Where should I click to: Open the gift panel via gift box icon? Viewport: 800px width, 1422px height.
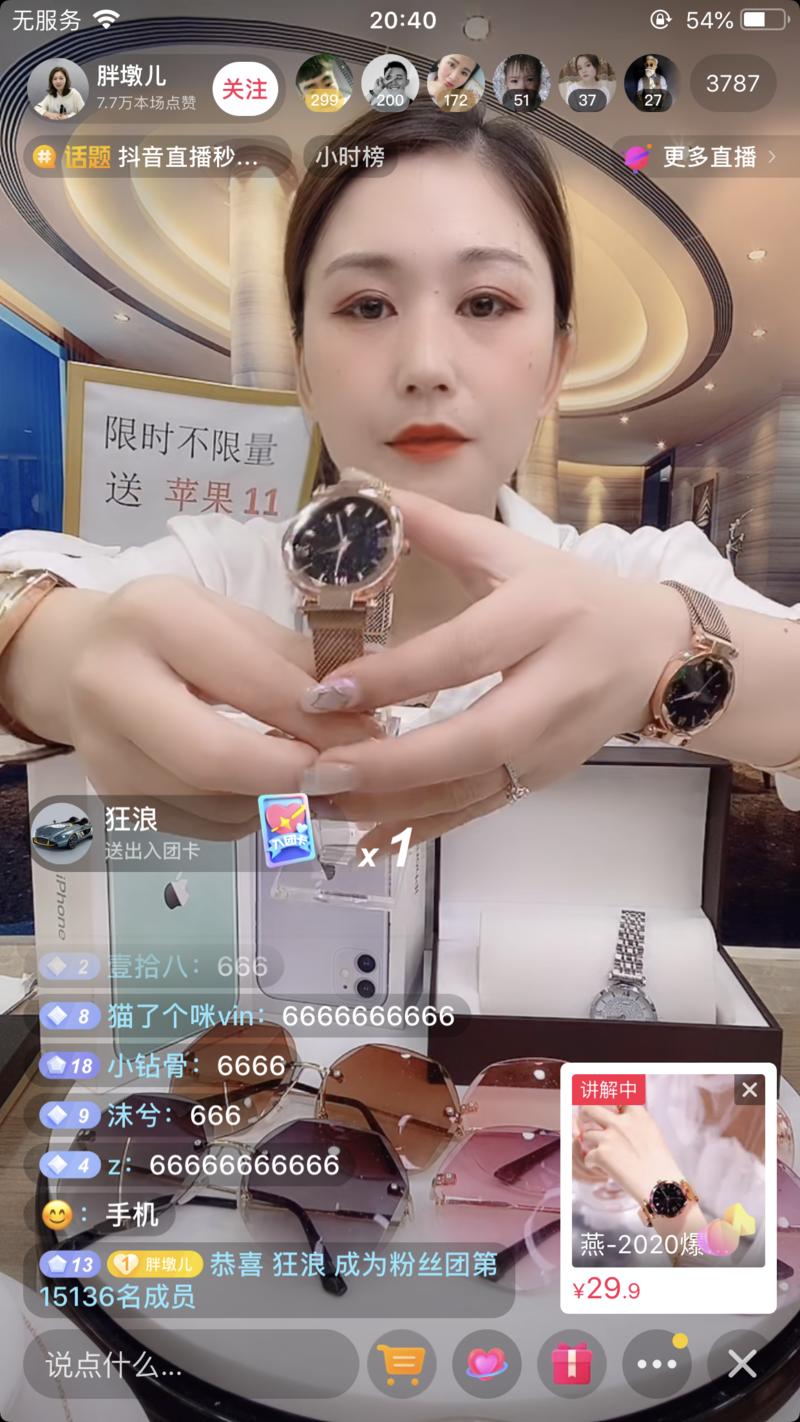point(571,1362)
